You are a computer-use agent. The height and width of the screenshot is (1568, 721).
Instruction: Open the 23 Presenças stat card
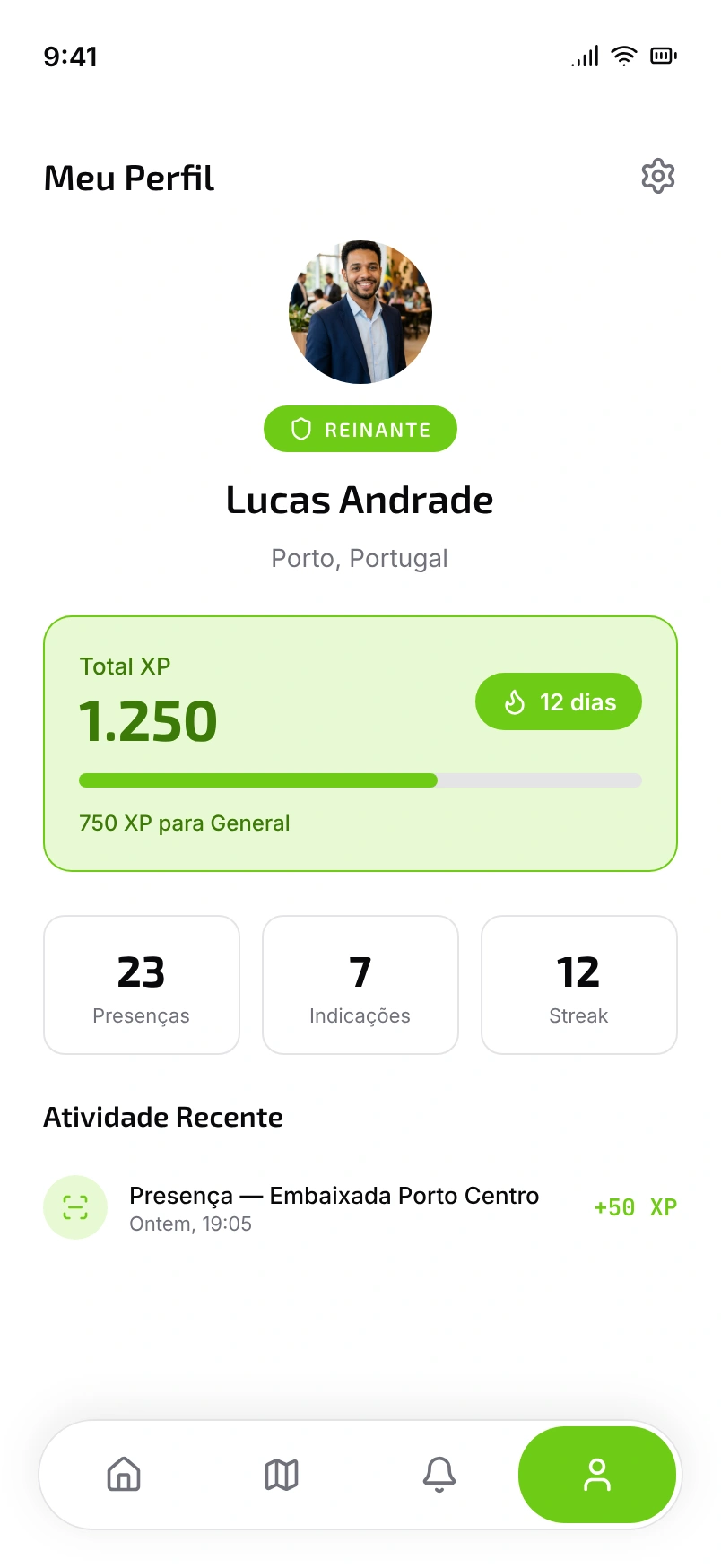point(141,984)
